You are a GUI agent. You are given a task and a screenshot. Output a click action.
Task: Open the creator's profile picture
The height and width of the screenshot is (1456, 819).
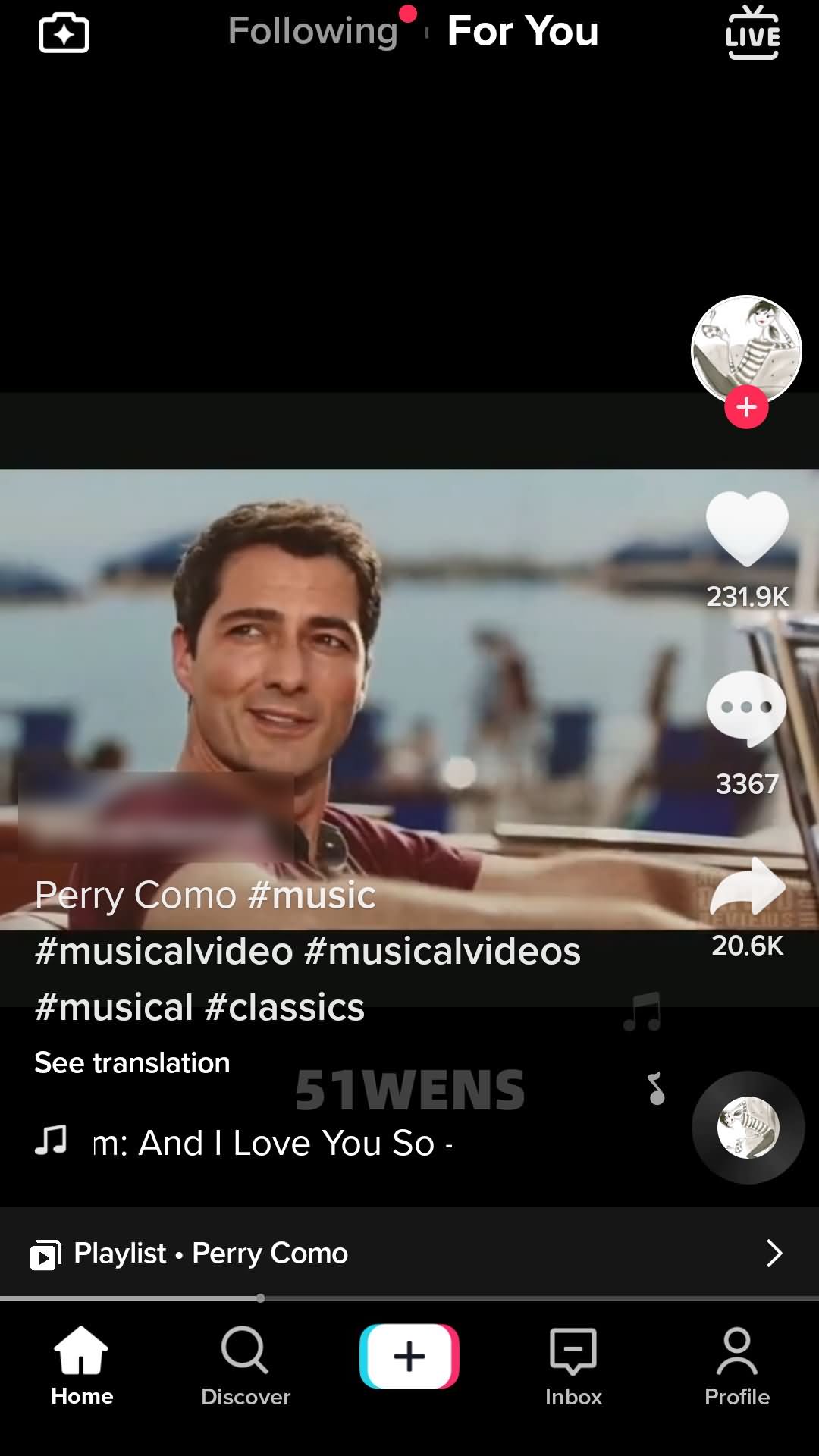(x=746, y=350)
